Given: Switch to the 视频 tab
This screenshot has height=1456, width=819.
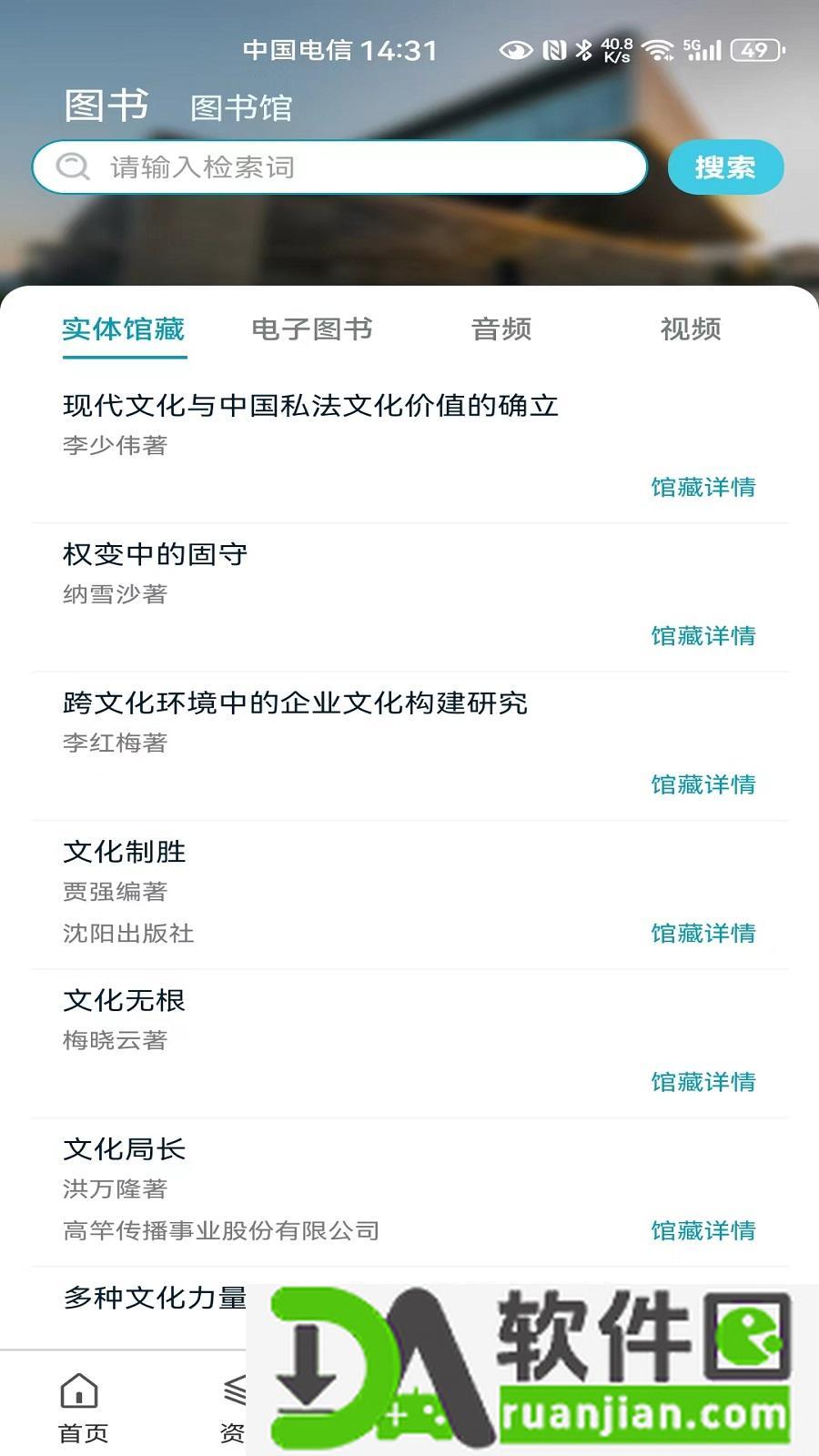Looking at the screenshot, I should (x=693, y=330).
